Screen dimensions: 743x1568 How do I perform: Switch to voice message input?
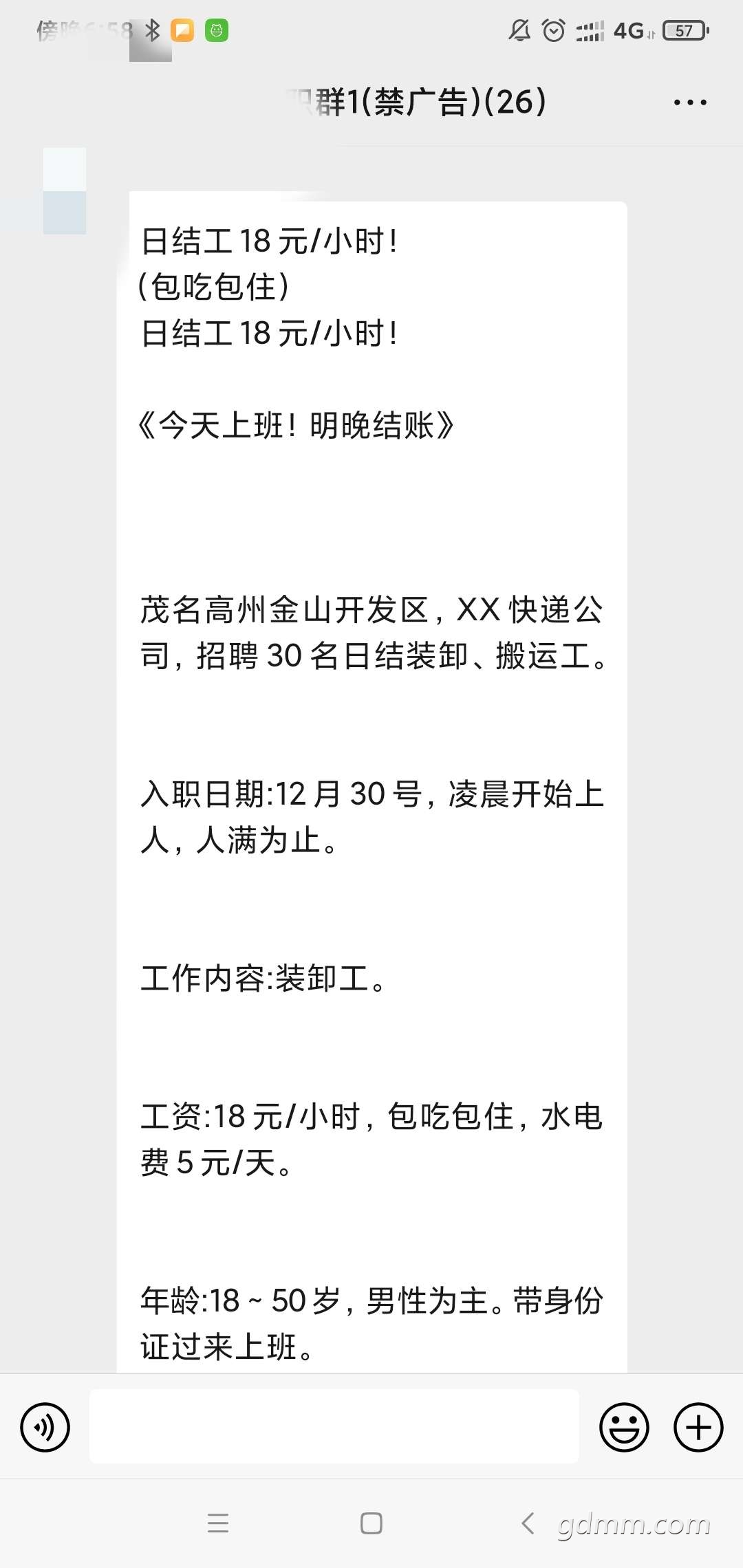pos(45,1427)
